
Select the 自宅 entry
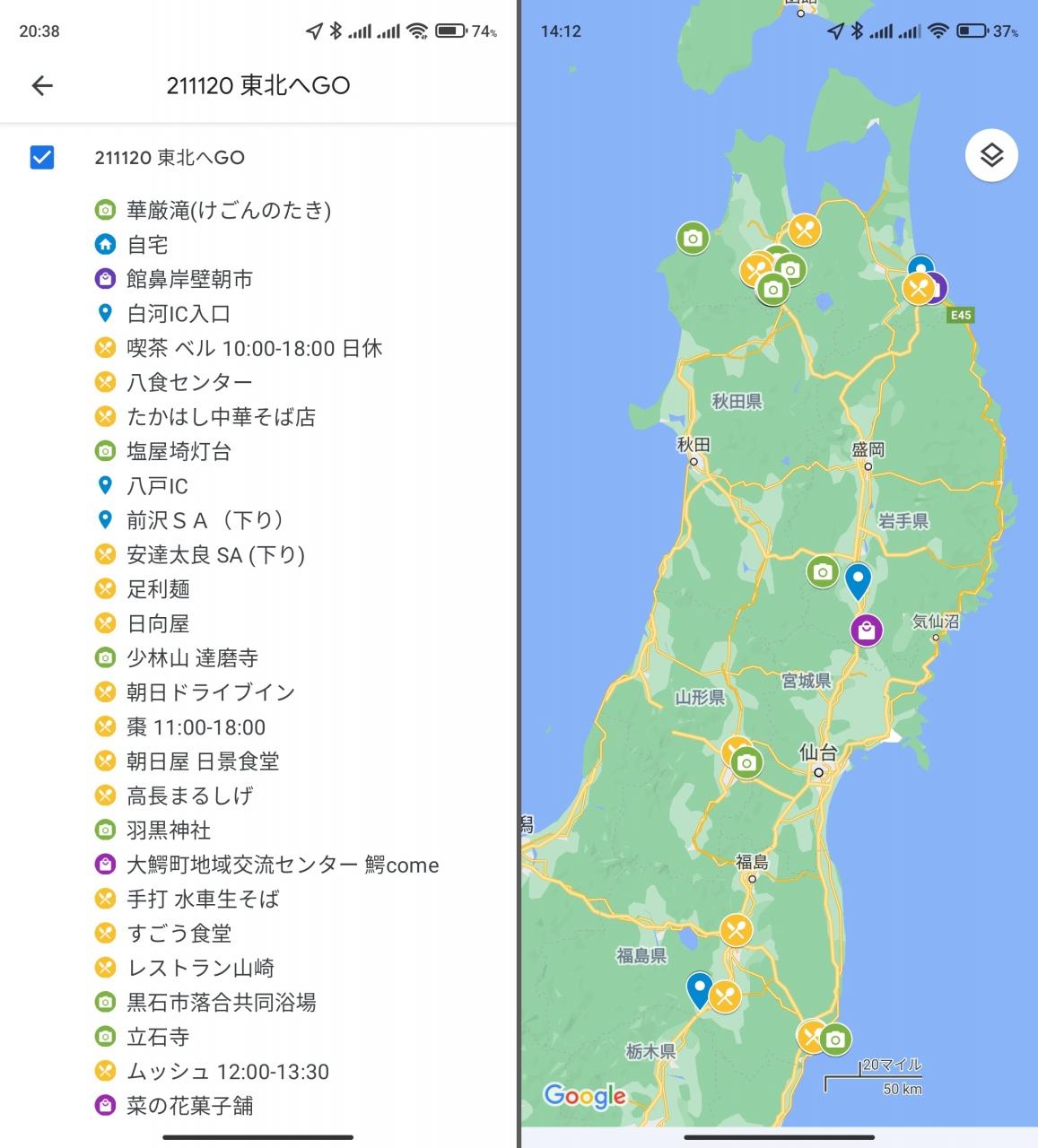click(147, 245)
